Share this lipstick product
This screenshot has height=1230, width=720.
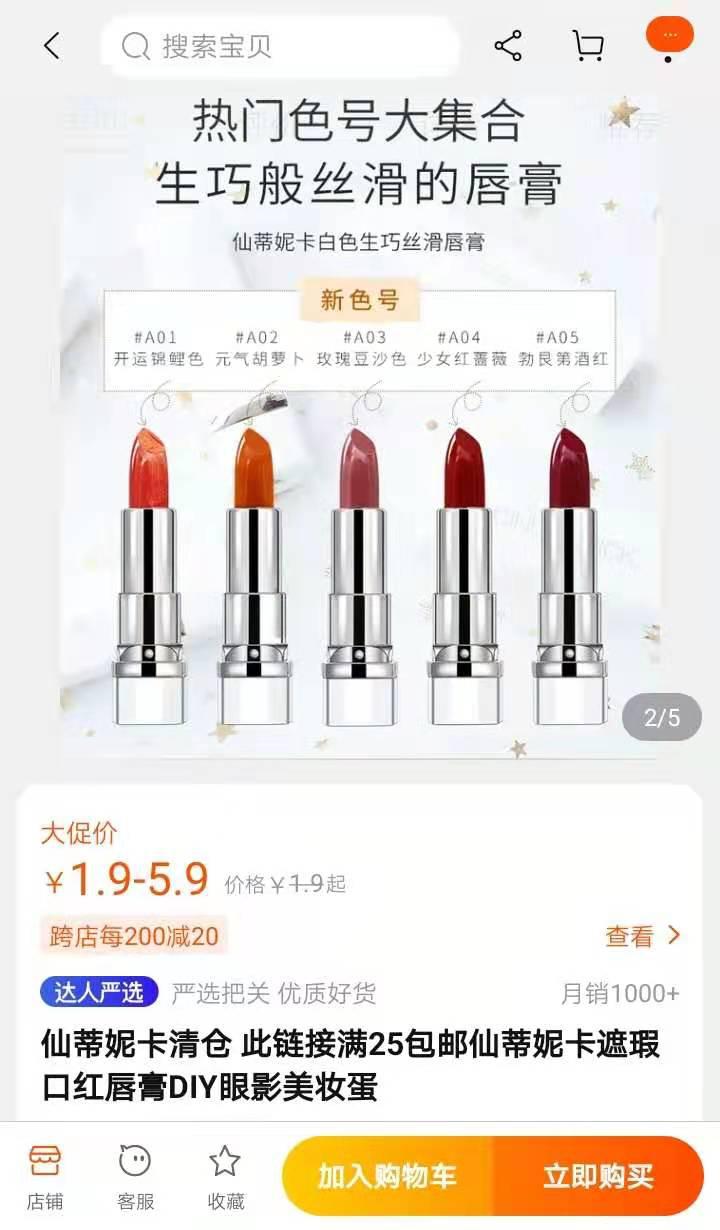[x=508, y=46]
